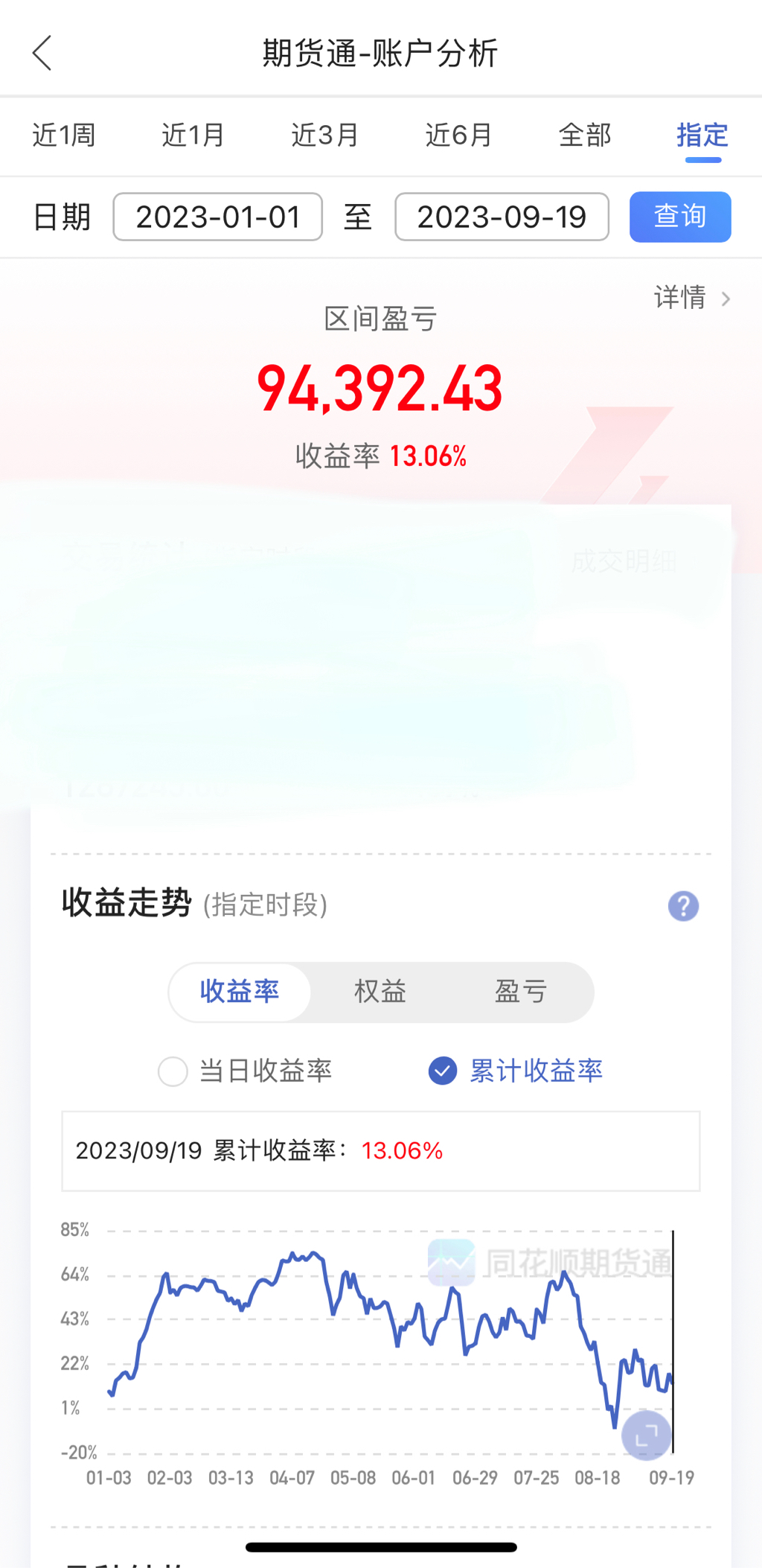Show 全部 time range
Image resolution: width=762 pixels, height=1568 pixels.
point(585,136)
